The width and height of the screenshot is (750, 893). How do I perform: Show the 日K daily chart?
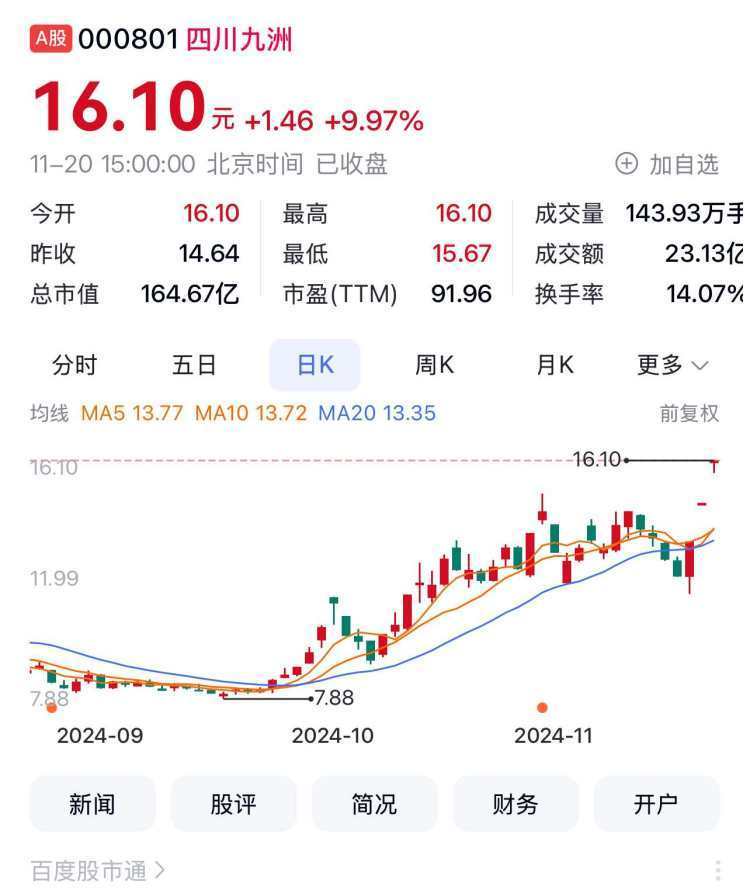[314, 365]
